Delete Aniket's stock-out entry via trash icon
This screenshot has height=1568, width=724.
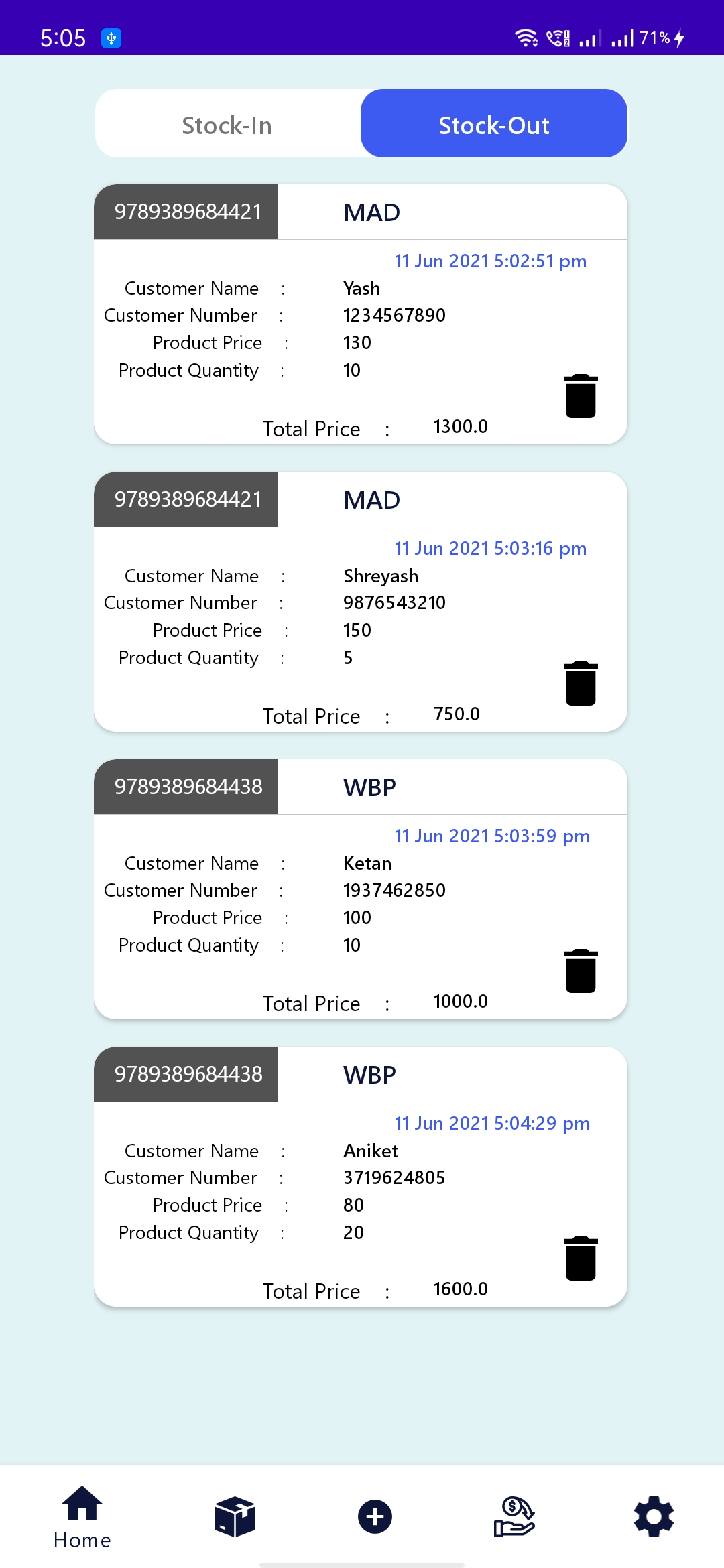tap(581, 1259)
